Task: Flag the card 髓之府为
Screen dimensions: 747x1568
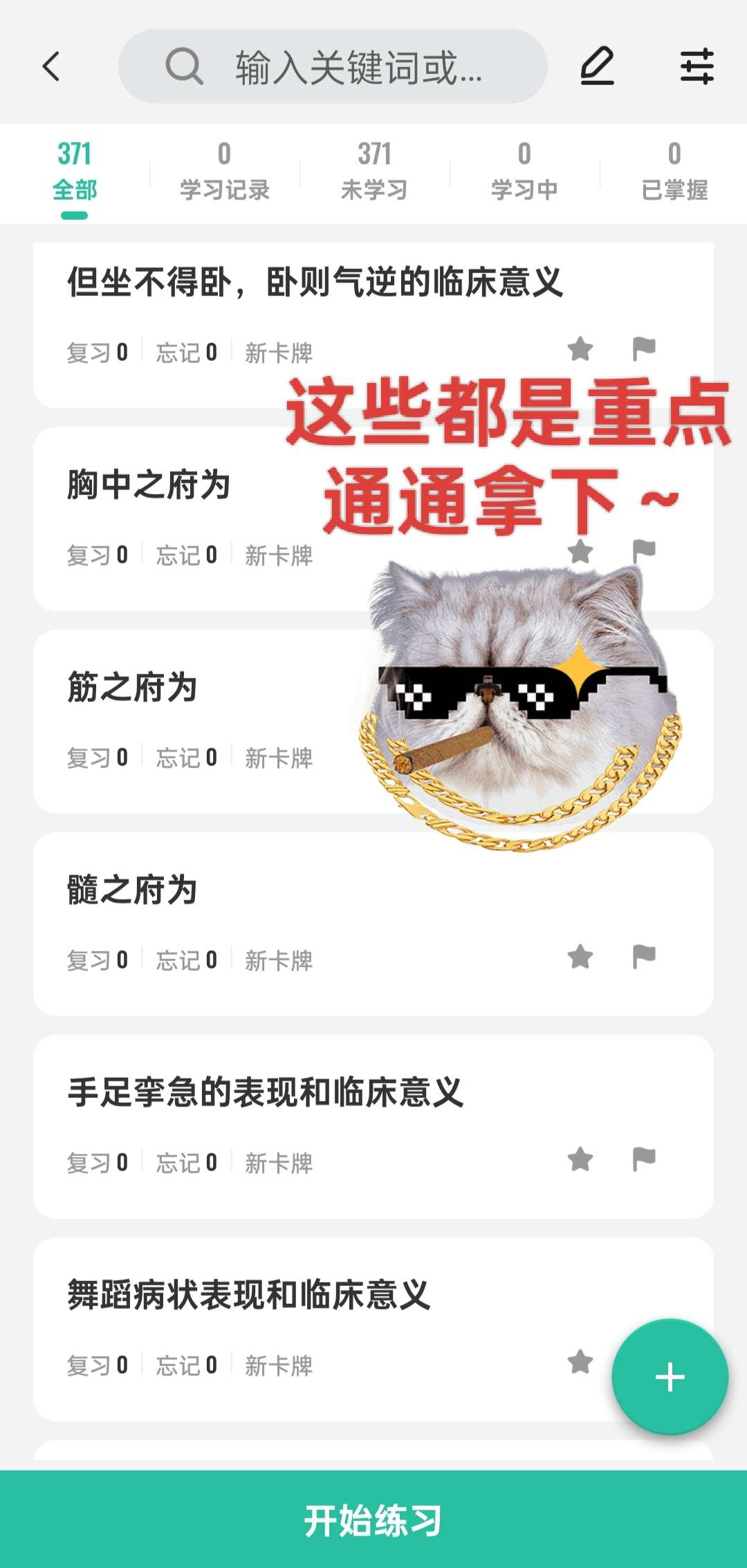Action: 644,957
